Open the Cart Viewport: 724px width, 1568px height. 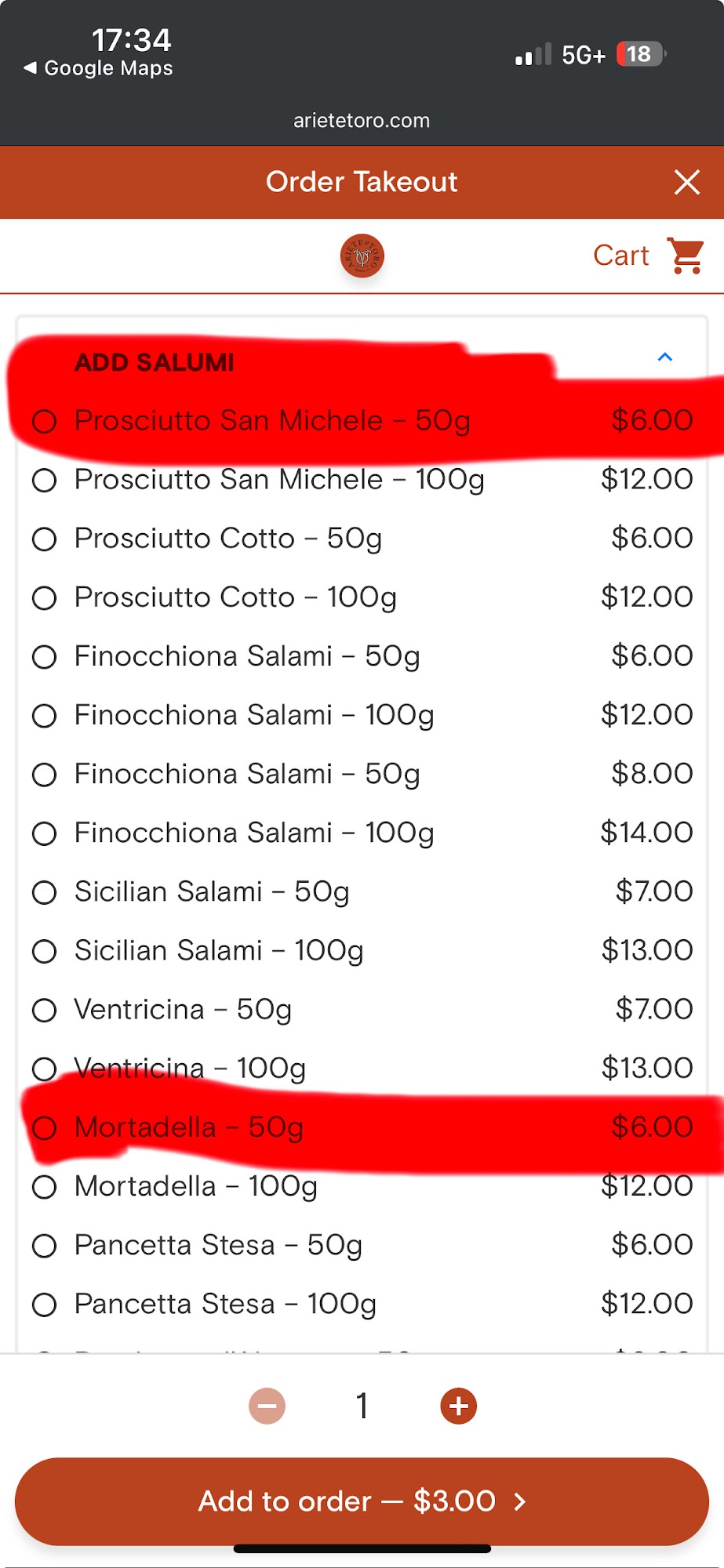(x=647, y=256)
